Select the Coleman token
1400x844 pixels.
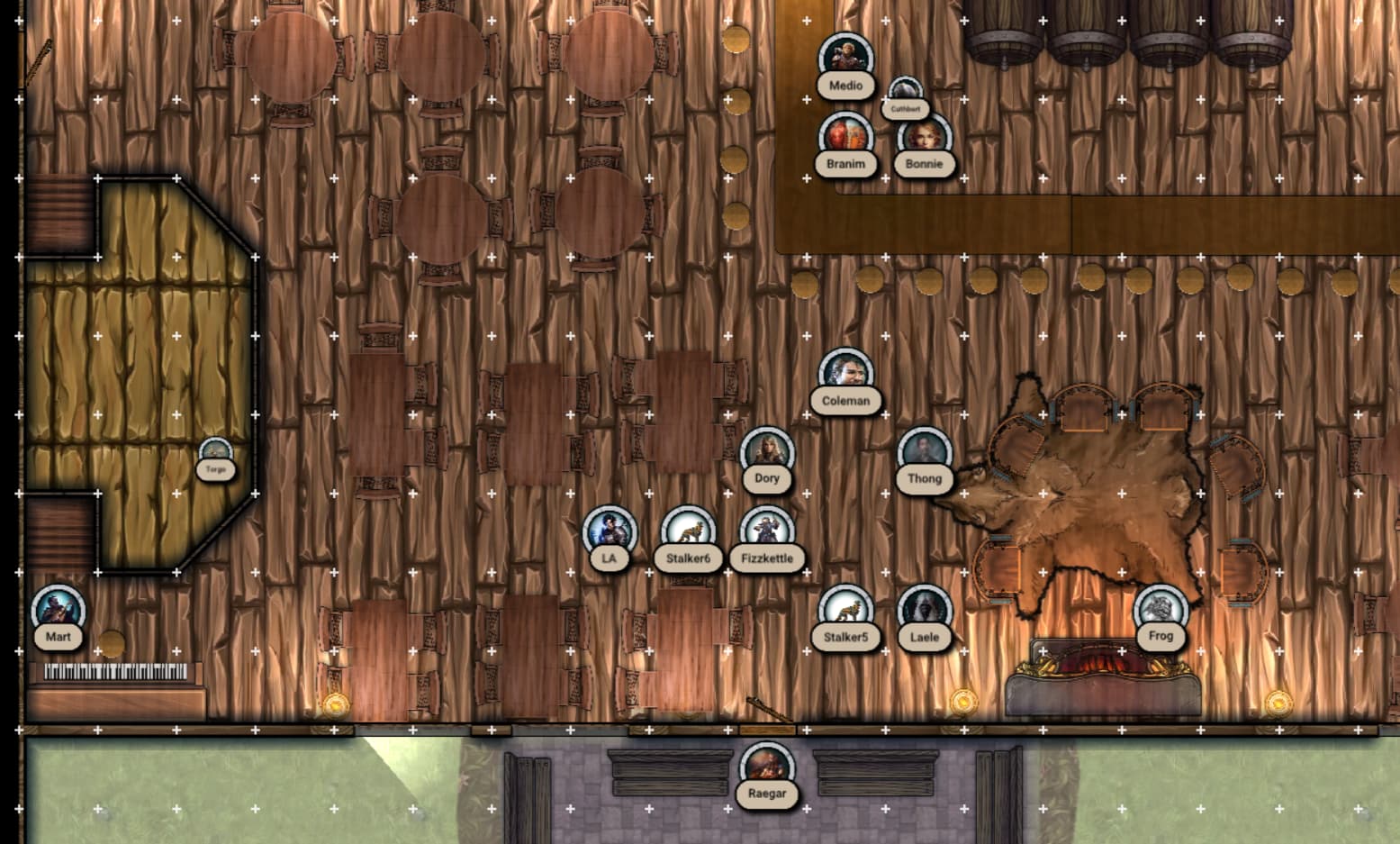pyautogui.click(x=845, y=374)
